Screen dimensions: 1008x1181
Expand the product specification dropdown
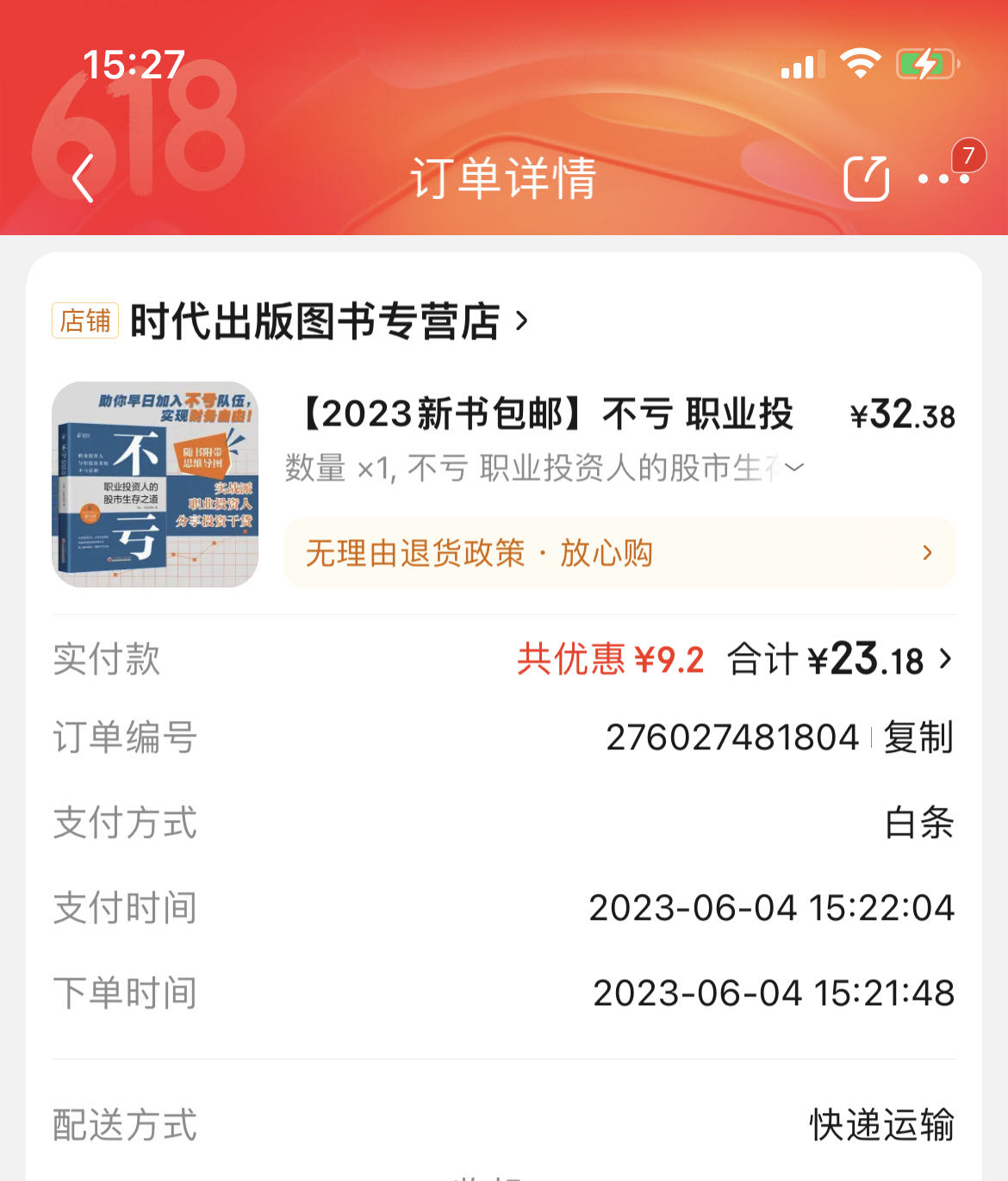794,468
